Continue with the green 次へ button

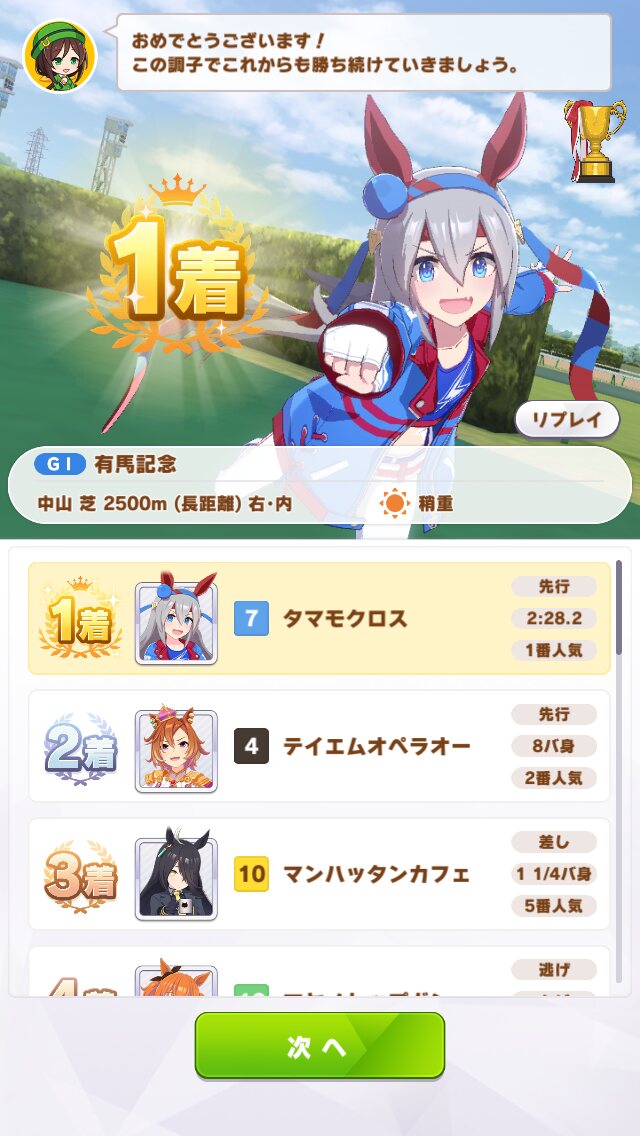(319, 1045)
